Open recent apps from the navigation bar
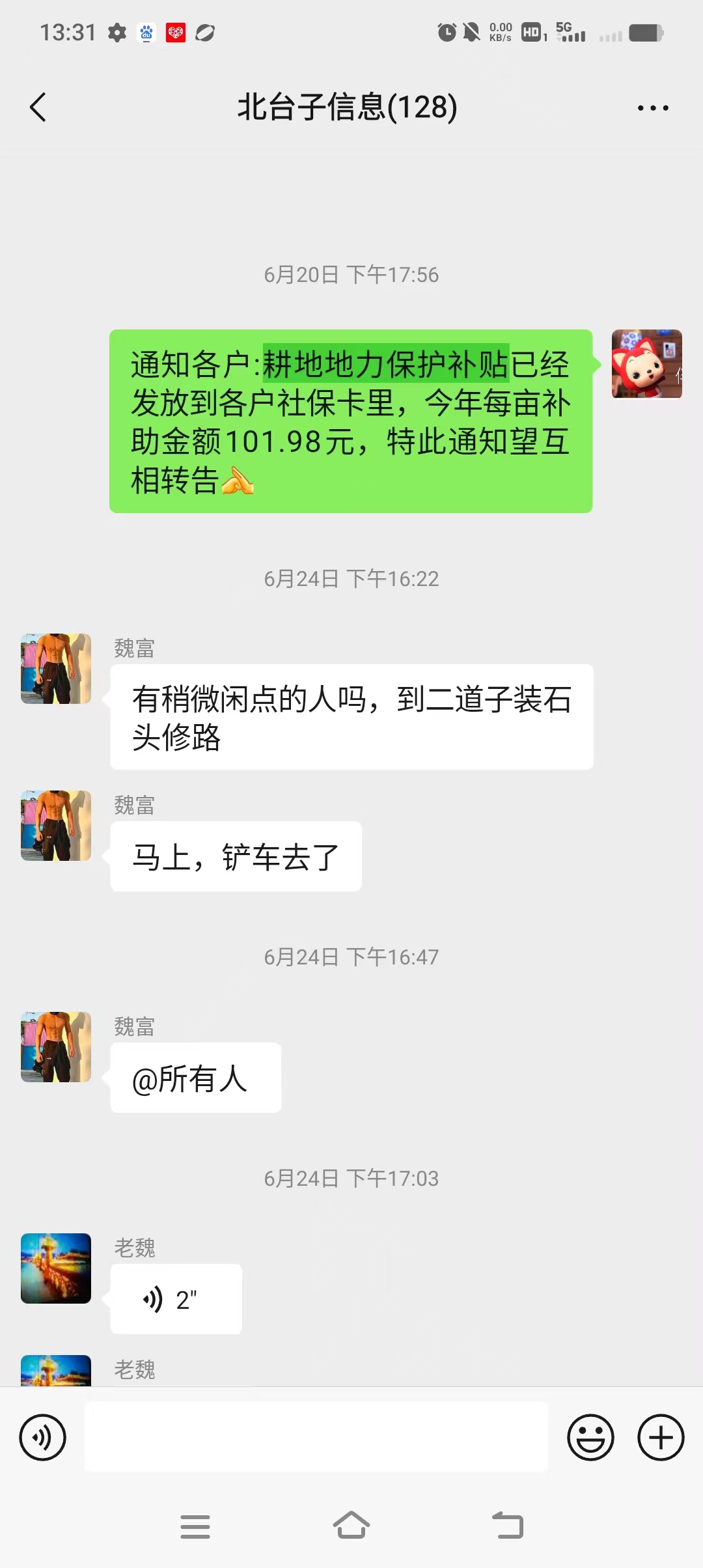 (195, 1526)
